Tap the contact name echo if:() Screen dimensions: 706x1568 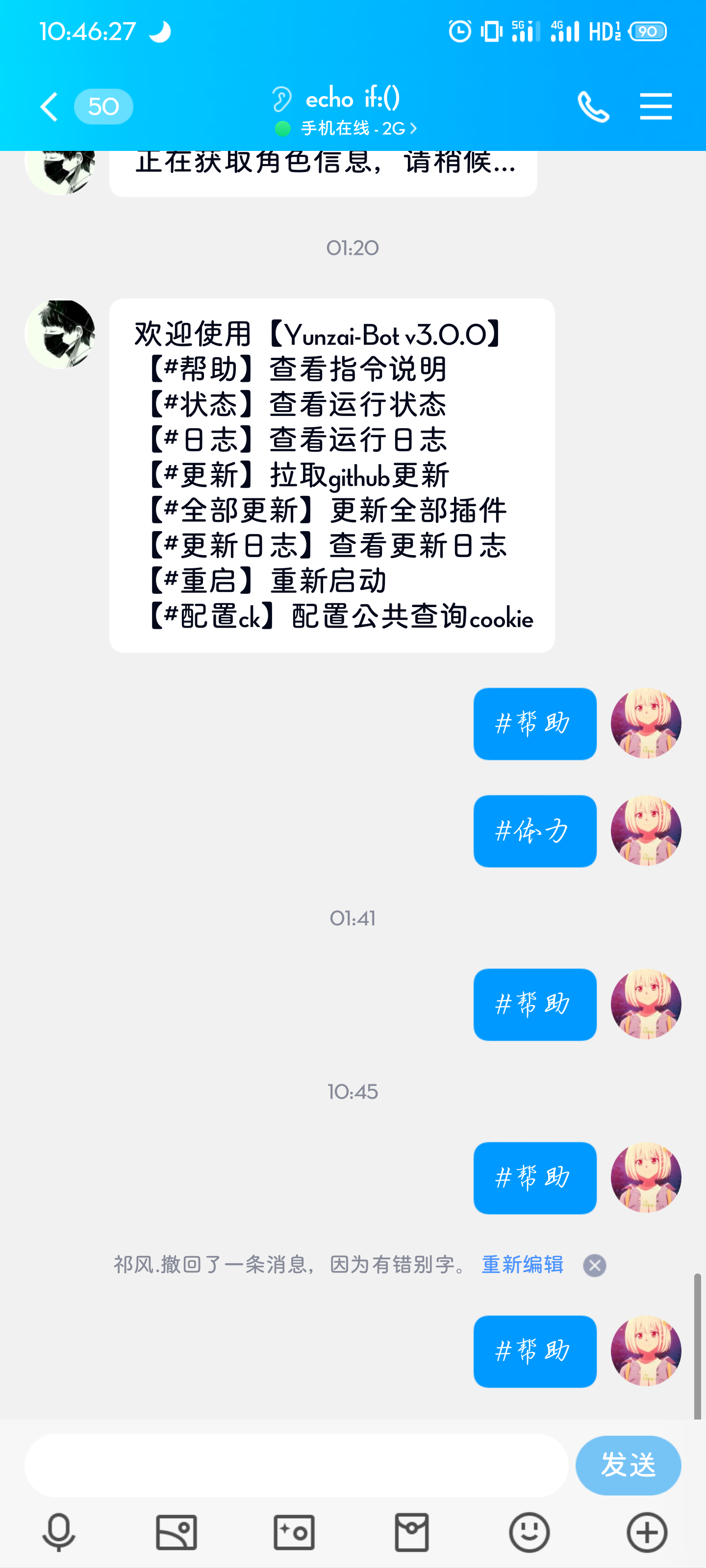(x=350, y=98)
